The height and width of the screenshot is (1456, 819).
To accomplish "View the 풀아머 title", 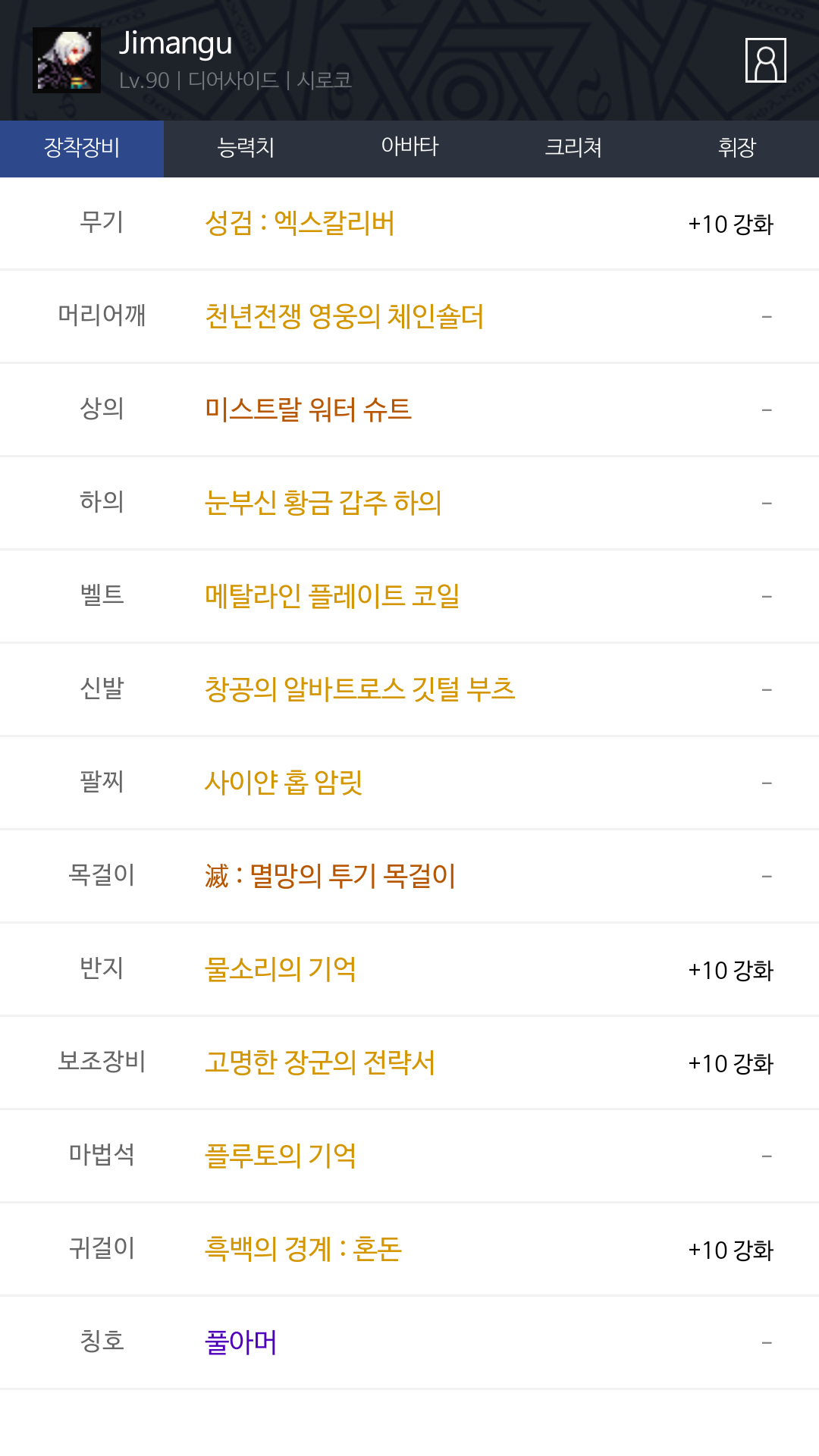I will pos(241,1343).
